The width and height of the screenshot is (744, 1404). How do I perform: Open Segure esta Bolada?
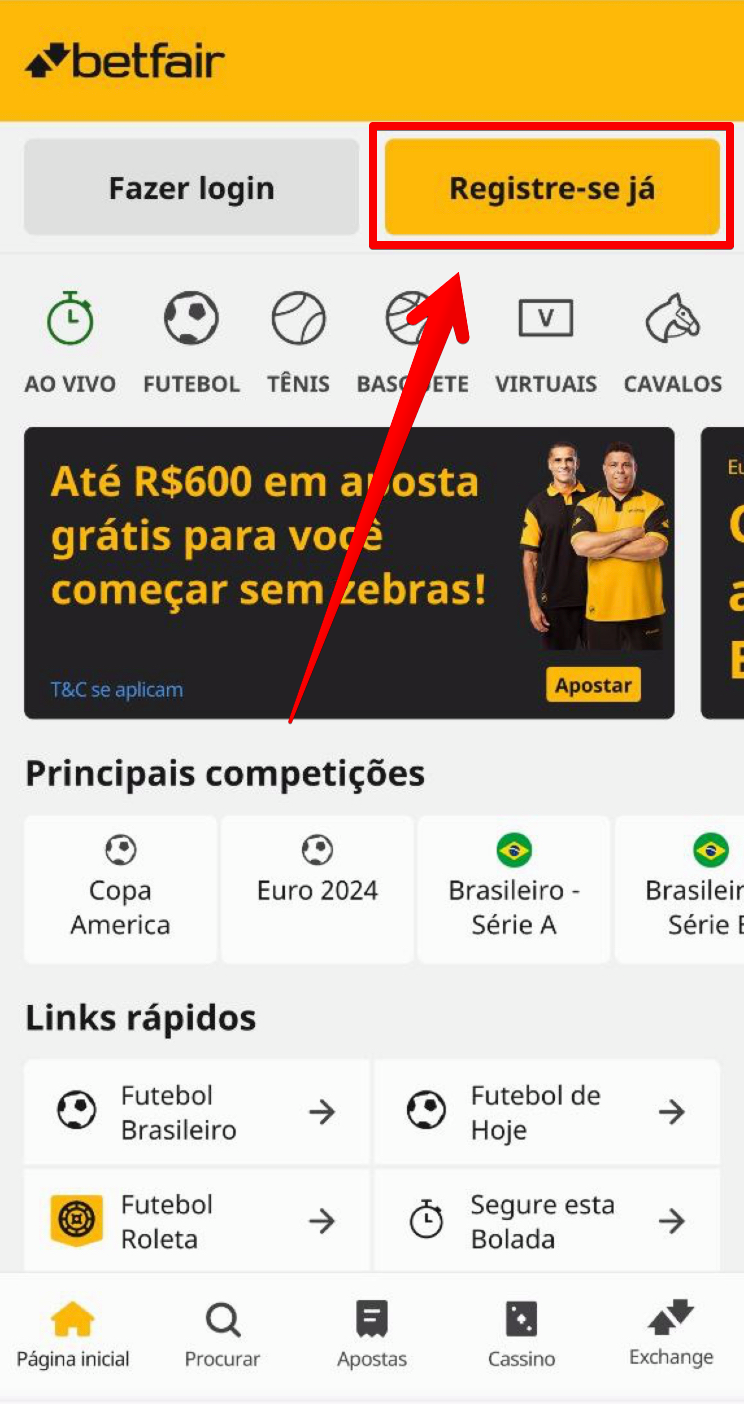coord(546,1221)
